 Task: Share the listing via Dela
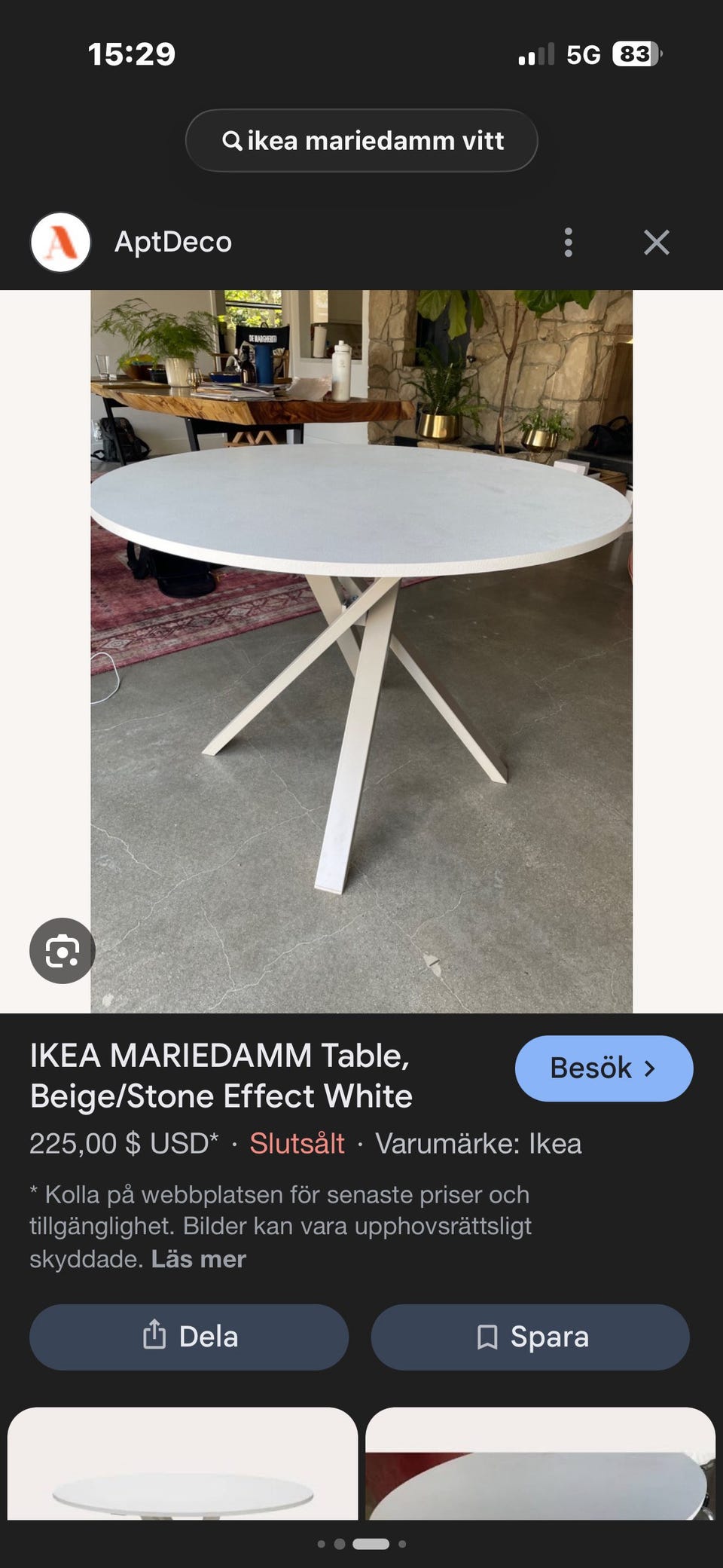(x=188, y=1337)
